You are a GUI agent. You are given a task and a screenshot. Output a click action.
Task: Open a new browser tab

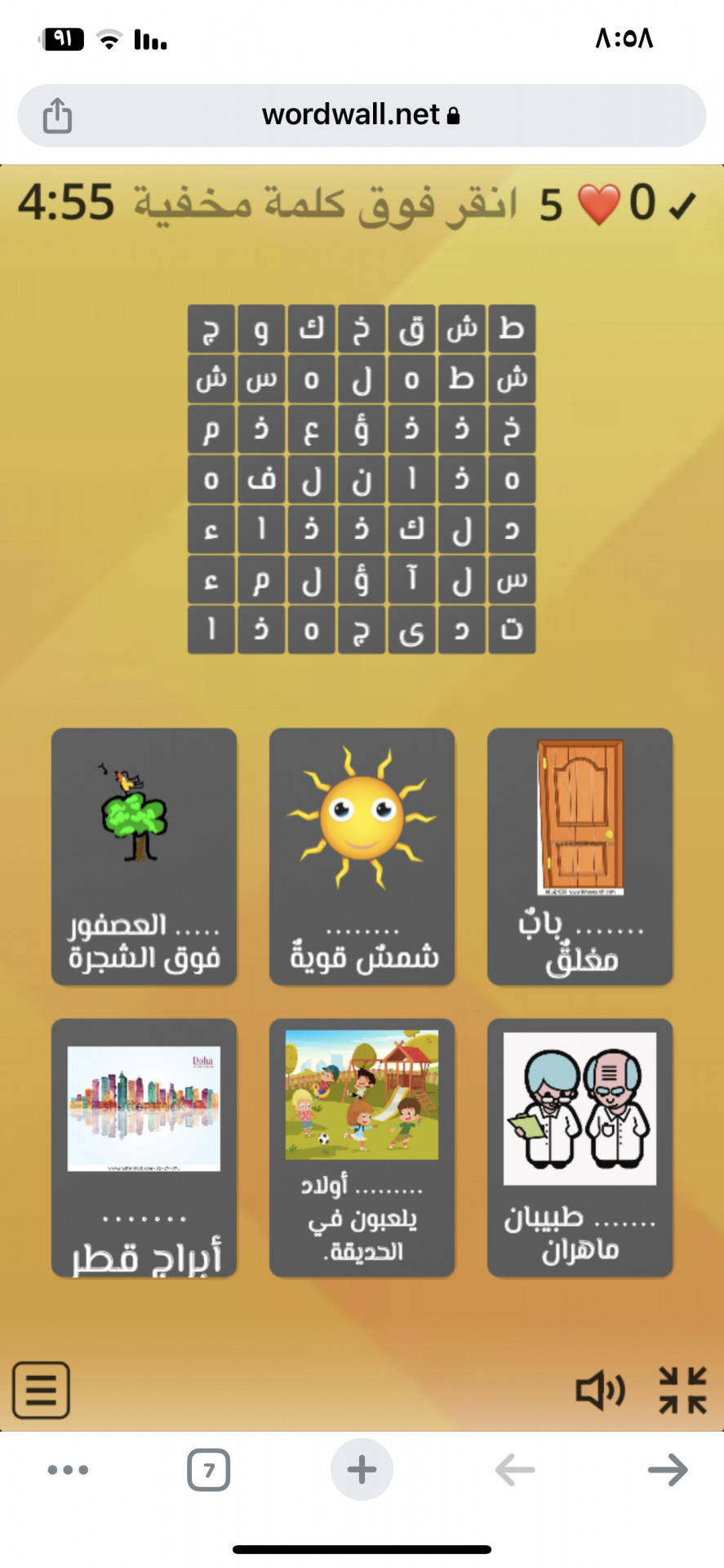362,1470
